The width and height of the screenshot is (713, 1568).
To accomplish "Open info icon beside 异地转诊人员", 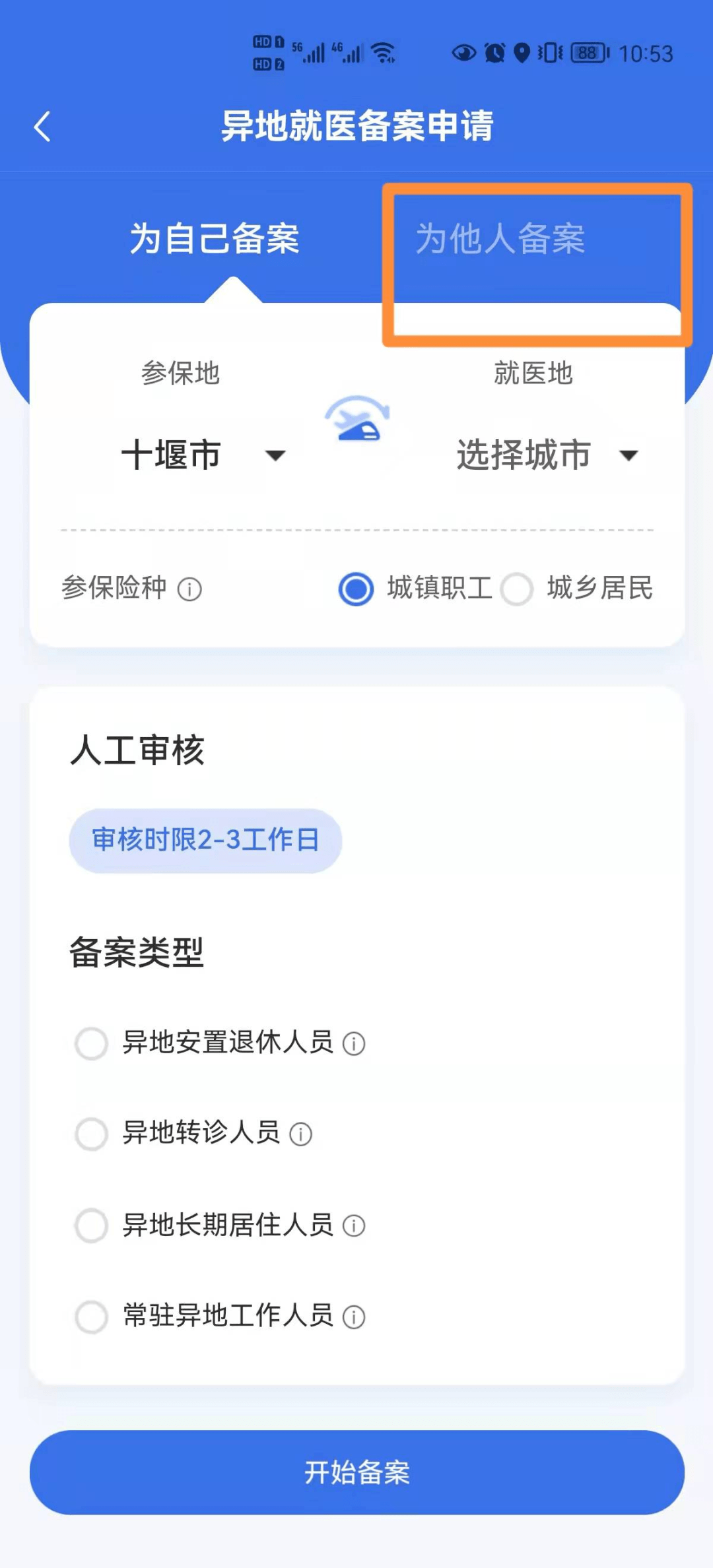I will 301,1134.
